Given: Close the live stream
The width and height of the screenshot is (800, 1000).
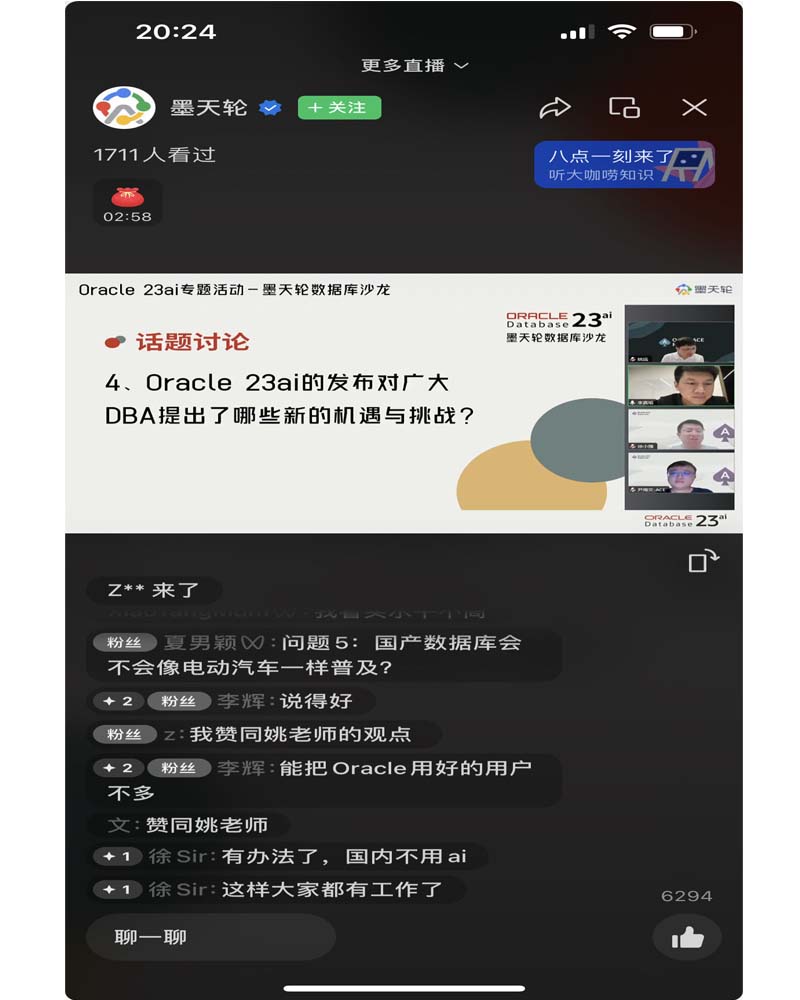Looking at the screenshot, I should coord(694,107).
